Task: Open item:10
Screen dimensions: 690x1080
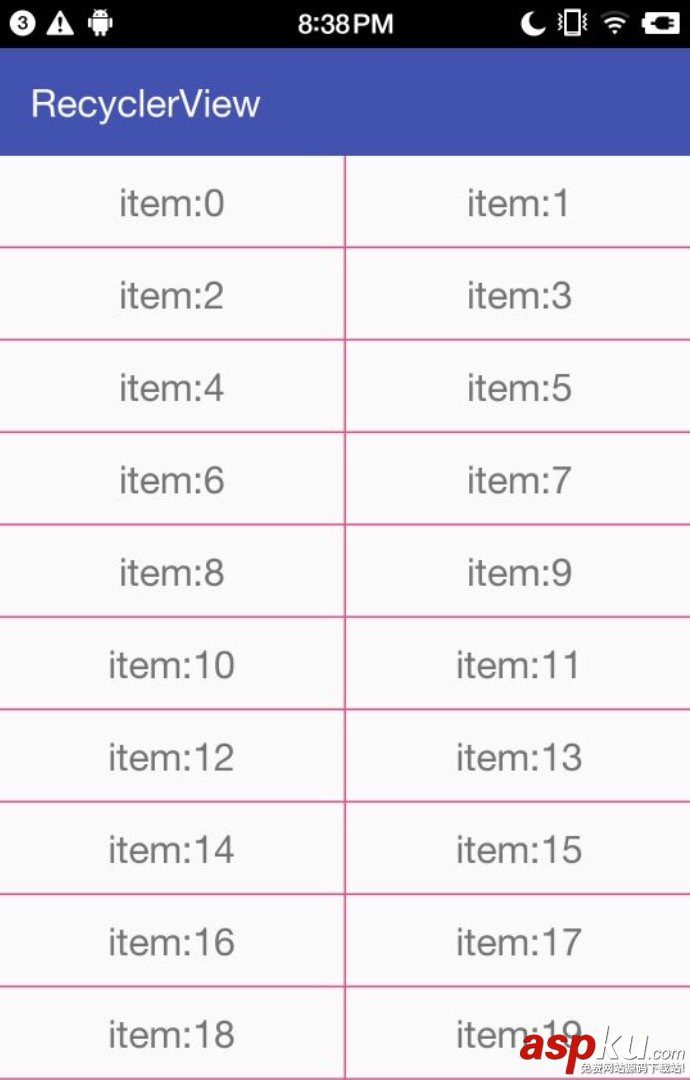Action: click(171, 664)
